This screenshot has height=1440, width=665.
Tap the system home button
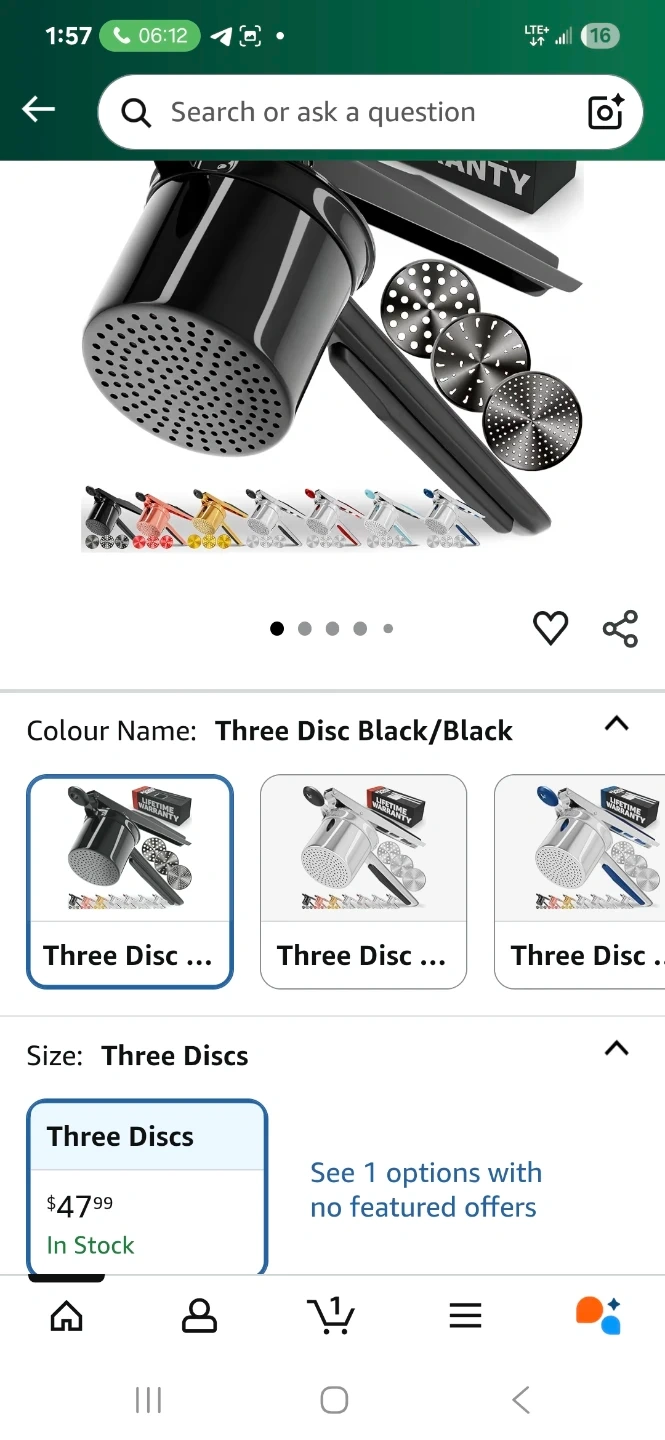pos(334,1400)
